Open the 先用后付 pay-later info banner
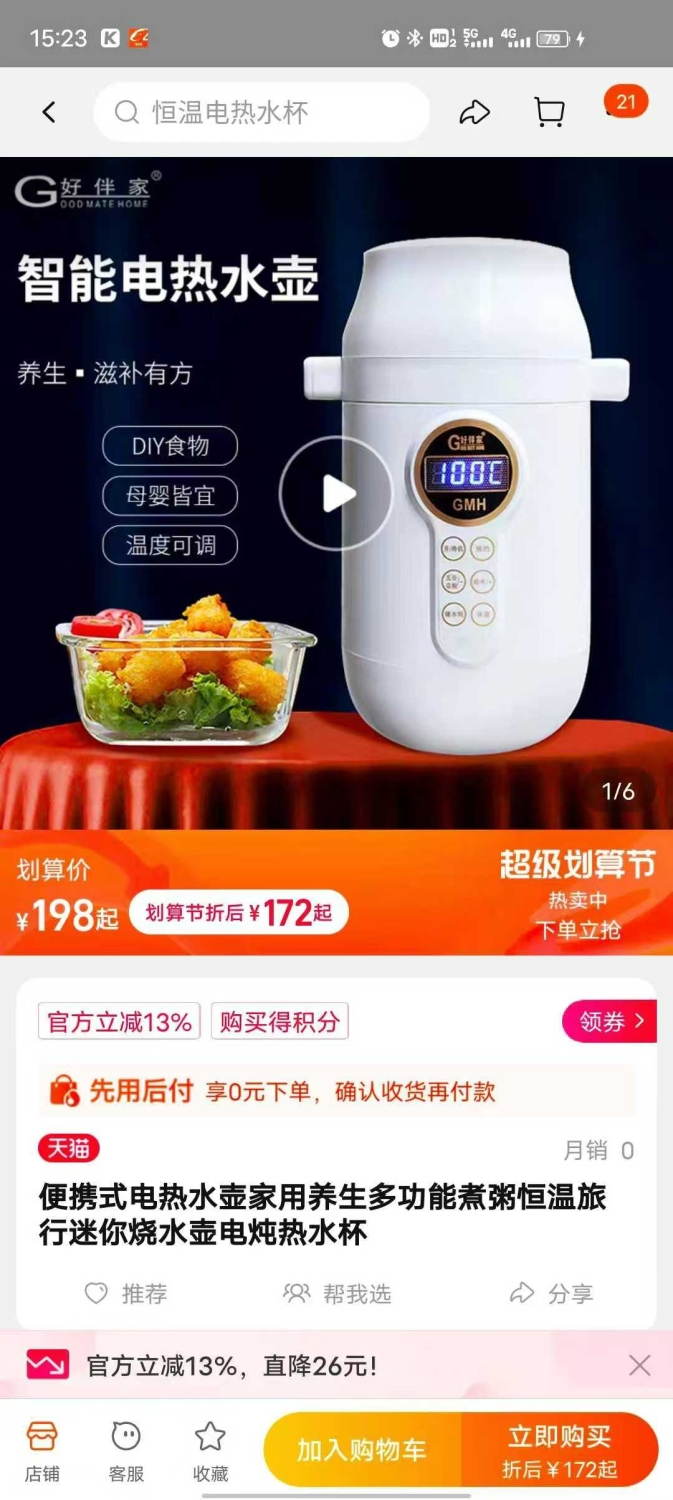 (x=336, y=1090)
